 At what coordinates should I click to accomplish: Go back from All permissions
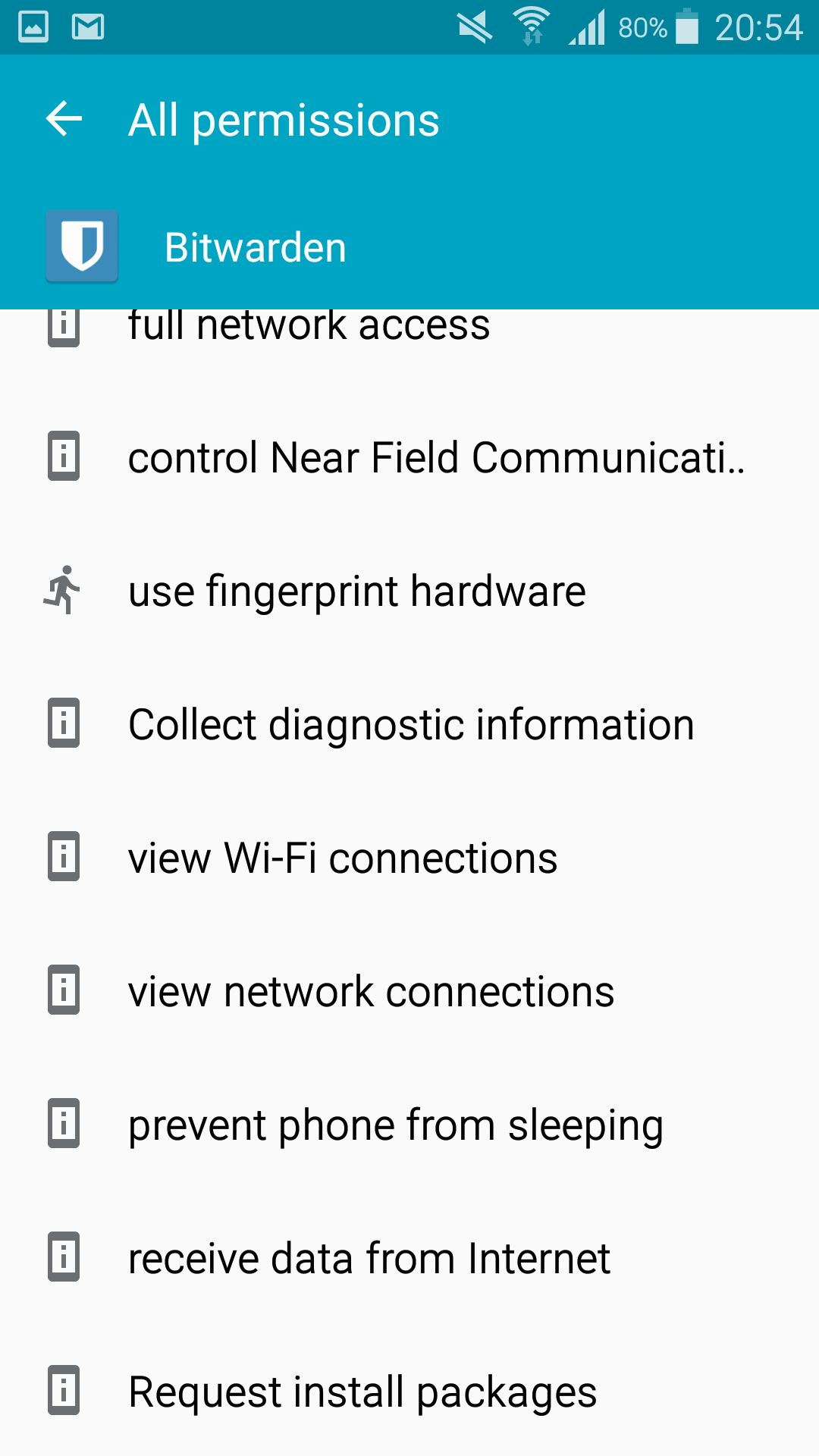(x=64, y=119)
